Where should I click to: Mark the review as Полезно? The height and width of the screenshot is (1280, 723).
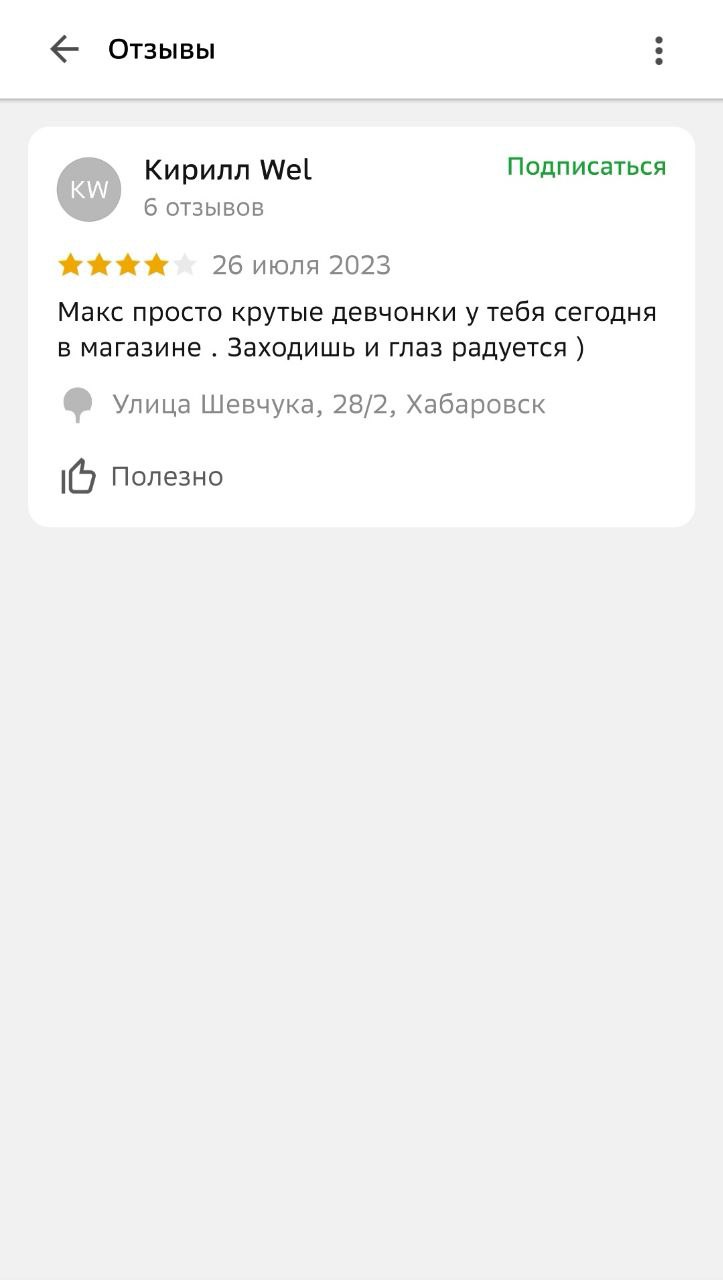142,477
